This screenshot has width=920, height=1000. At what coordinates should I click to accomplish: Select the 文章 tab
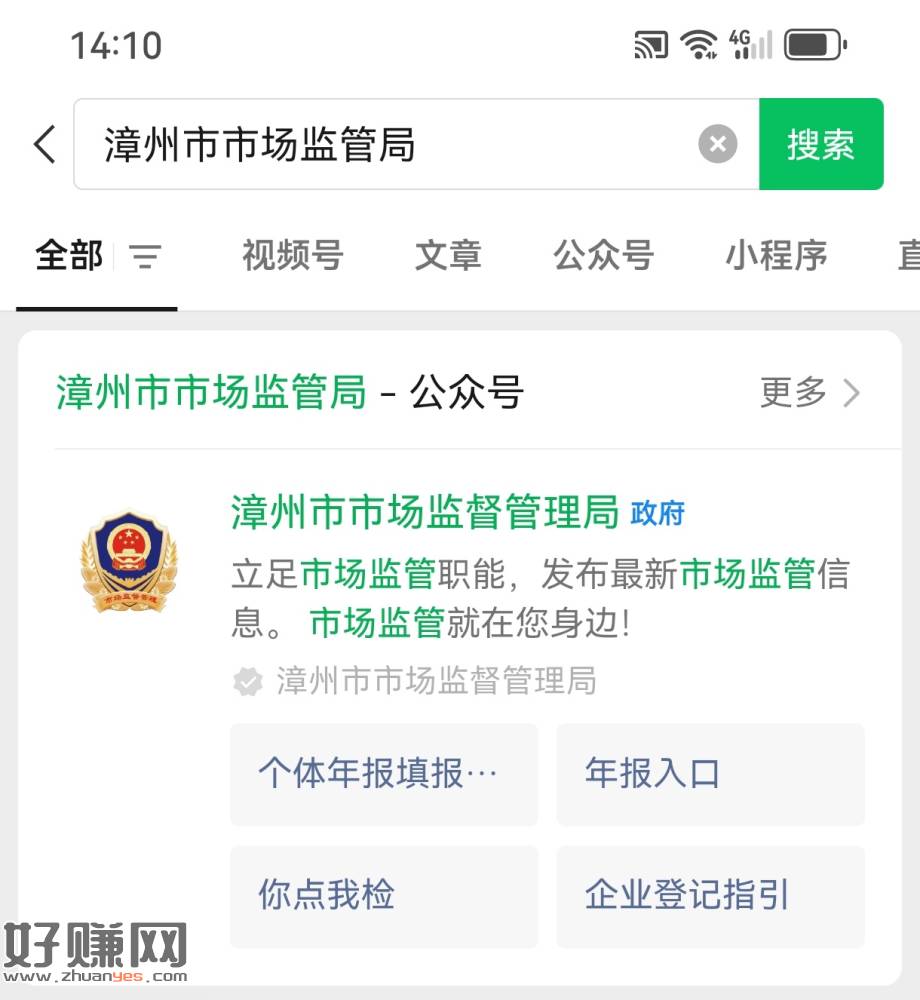click(448, 256)
